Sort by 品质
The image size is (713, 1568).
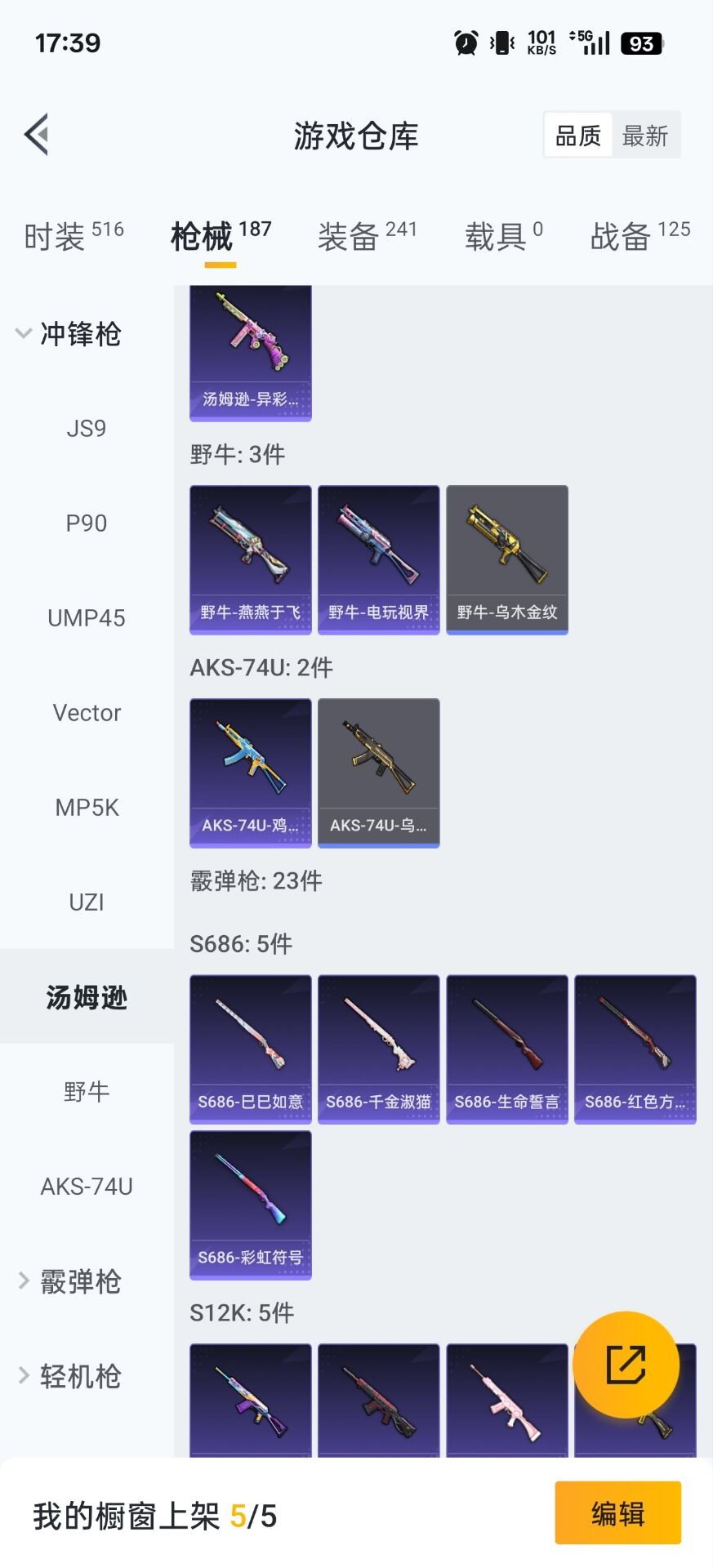coord(578,136)
